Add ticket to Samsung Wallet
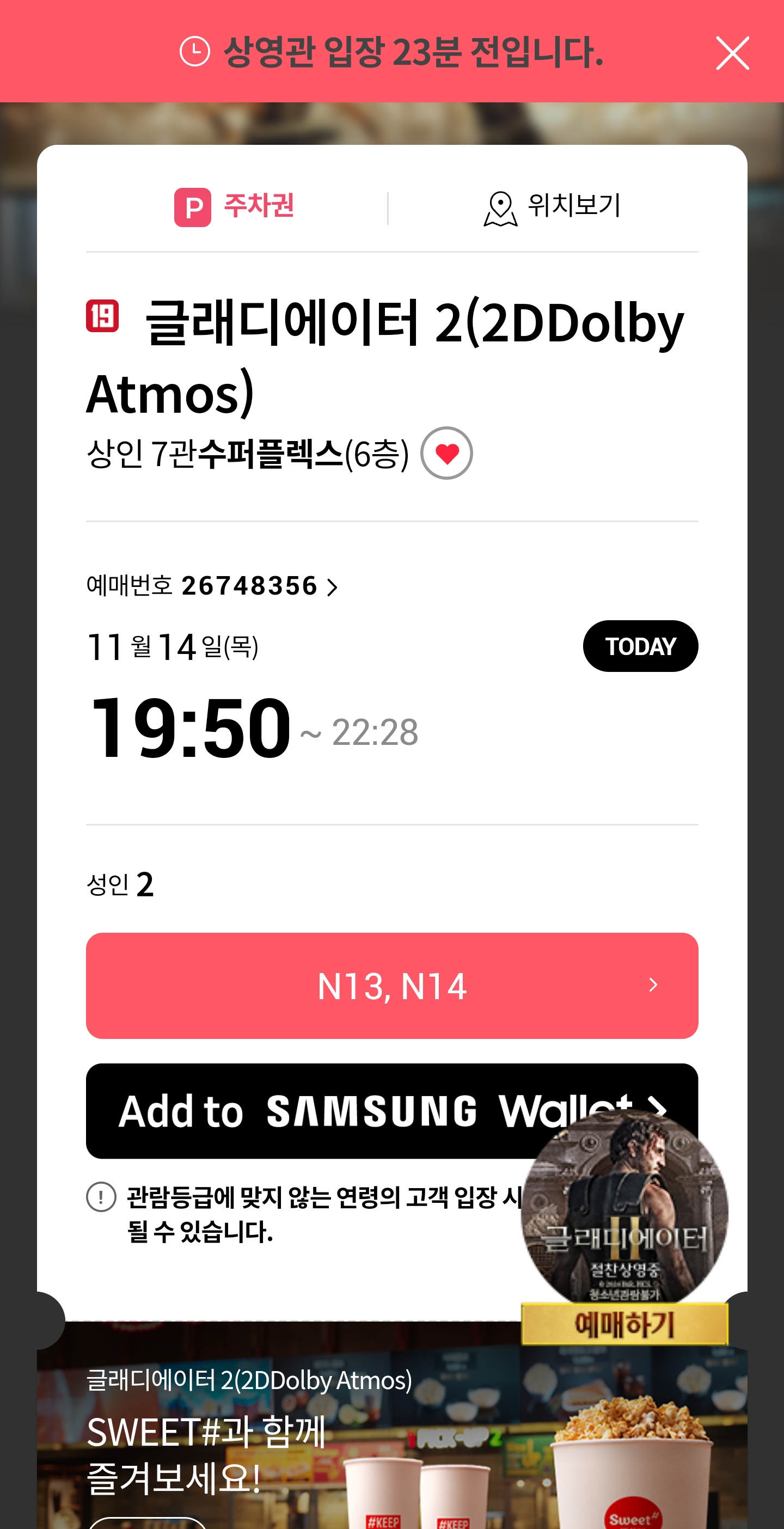The height and width of the screenshot is (1529, 784). click(309, 1111)
